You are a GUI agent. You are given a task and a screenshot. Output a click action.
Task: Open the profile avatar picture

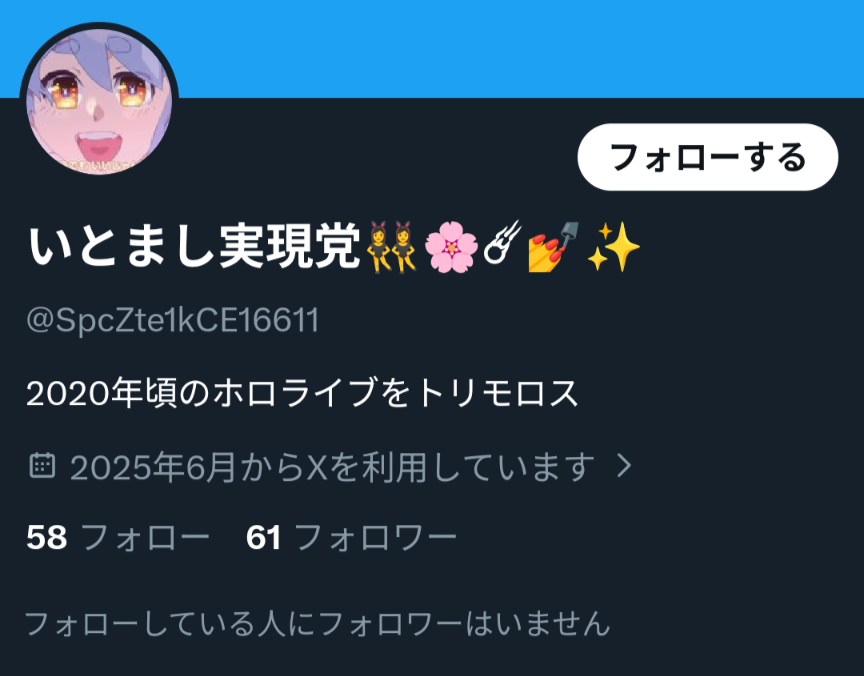click(99, 101)
